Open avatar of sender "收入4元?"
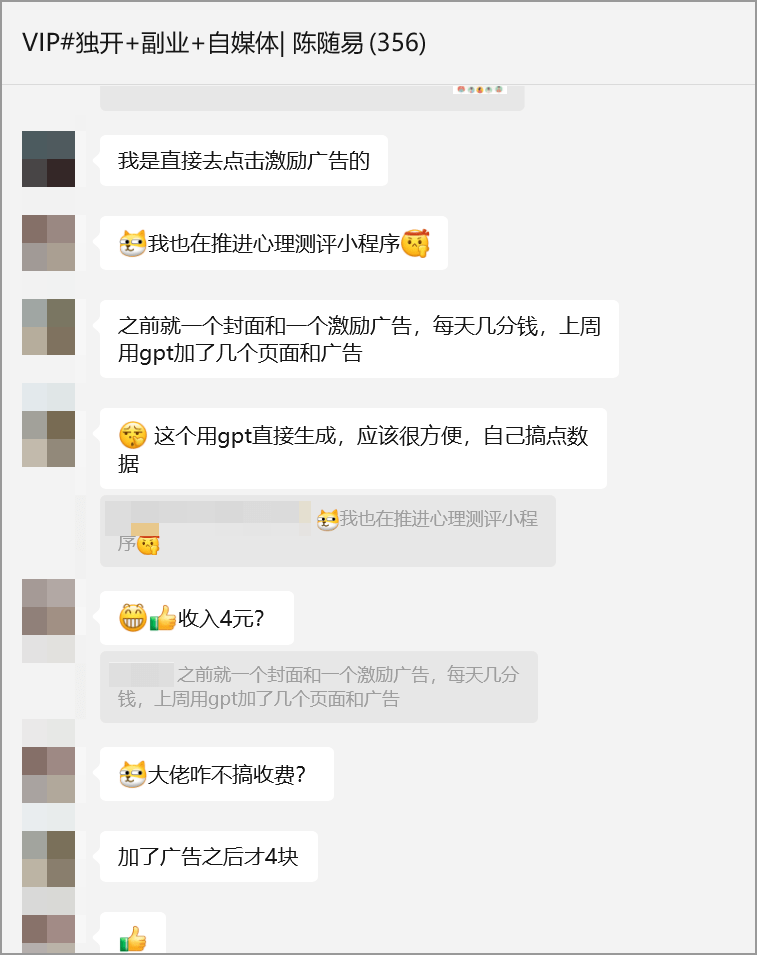The width and height of the screenshot is (757, 955). pos(48,606)
